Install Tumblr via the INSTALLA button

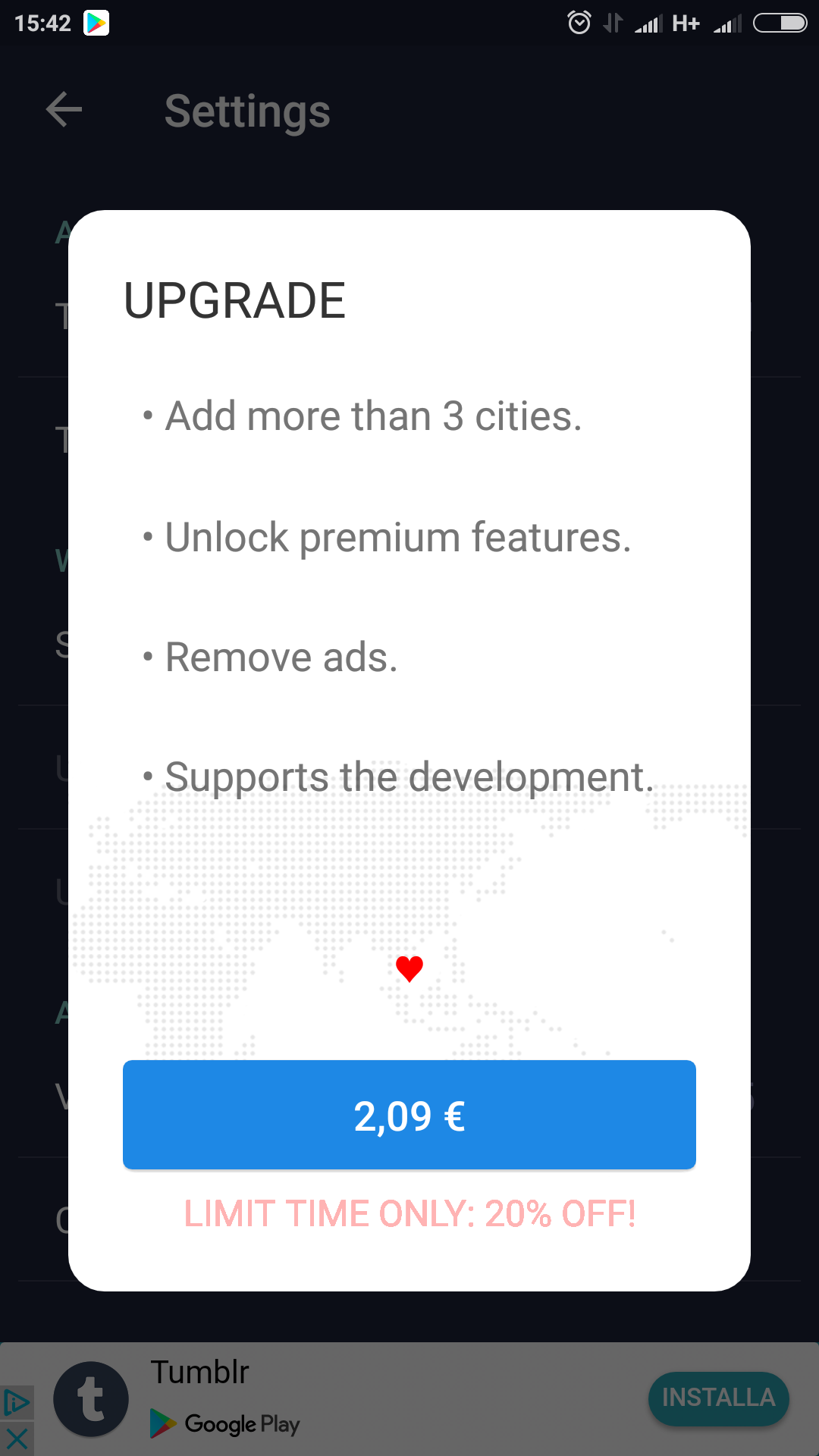tap(718, 1398)
